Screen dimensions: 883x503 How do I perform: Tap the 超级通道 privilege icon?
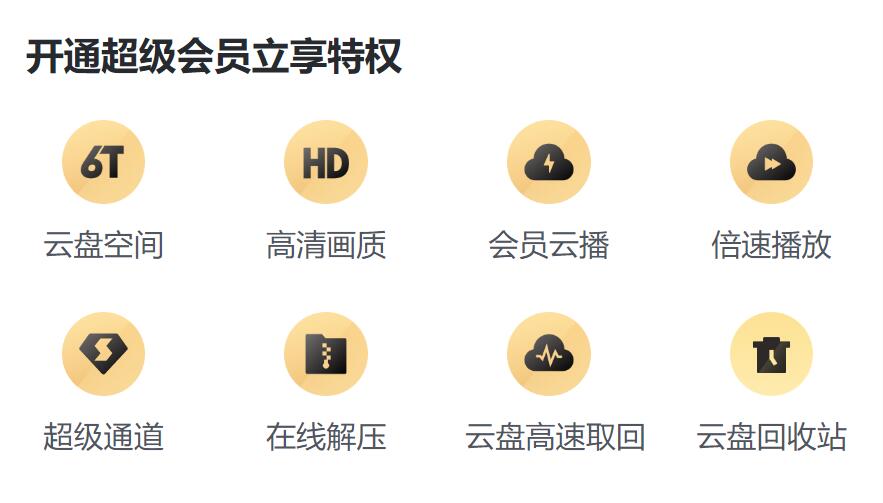pyautogui.click(x=104, y=354)
